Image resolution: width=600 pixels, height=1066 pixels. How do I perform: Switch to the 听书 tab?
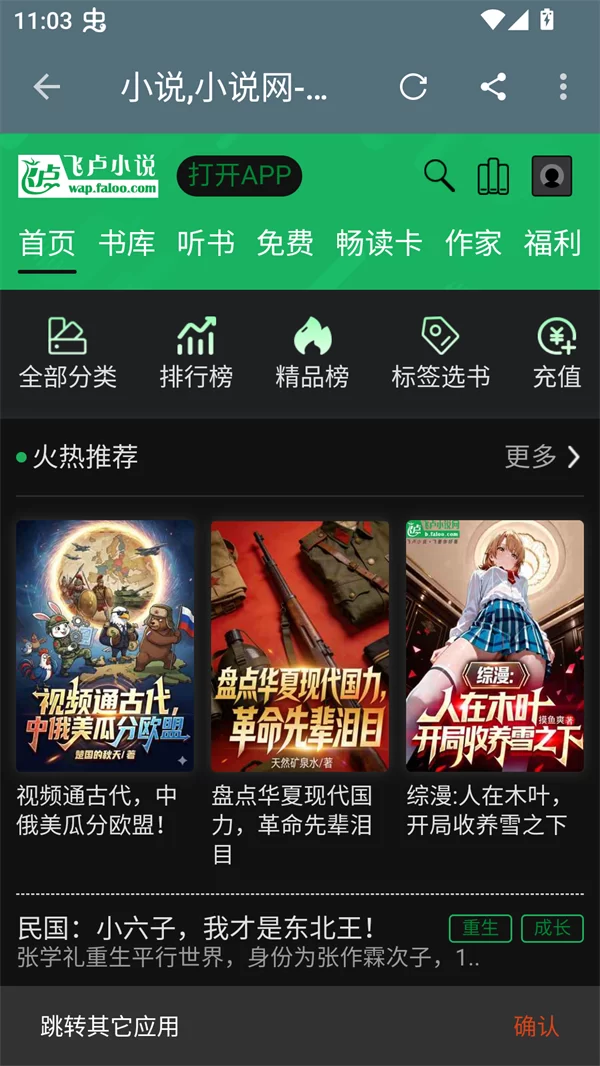point(206,243)
